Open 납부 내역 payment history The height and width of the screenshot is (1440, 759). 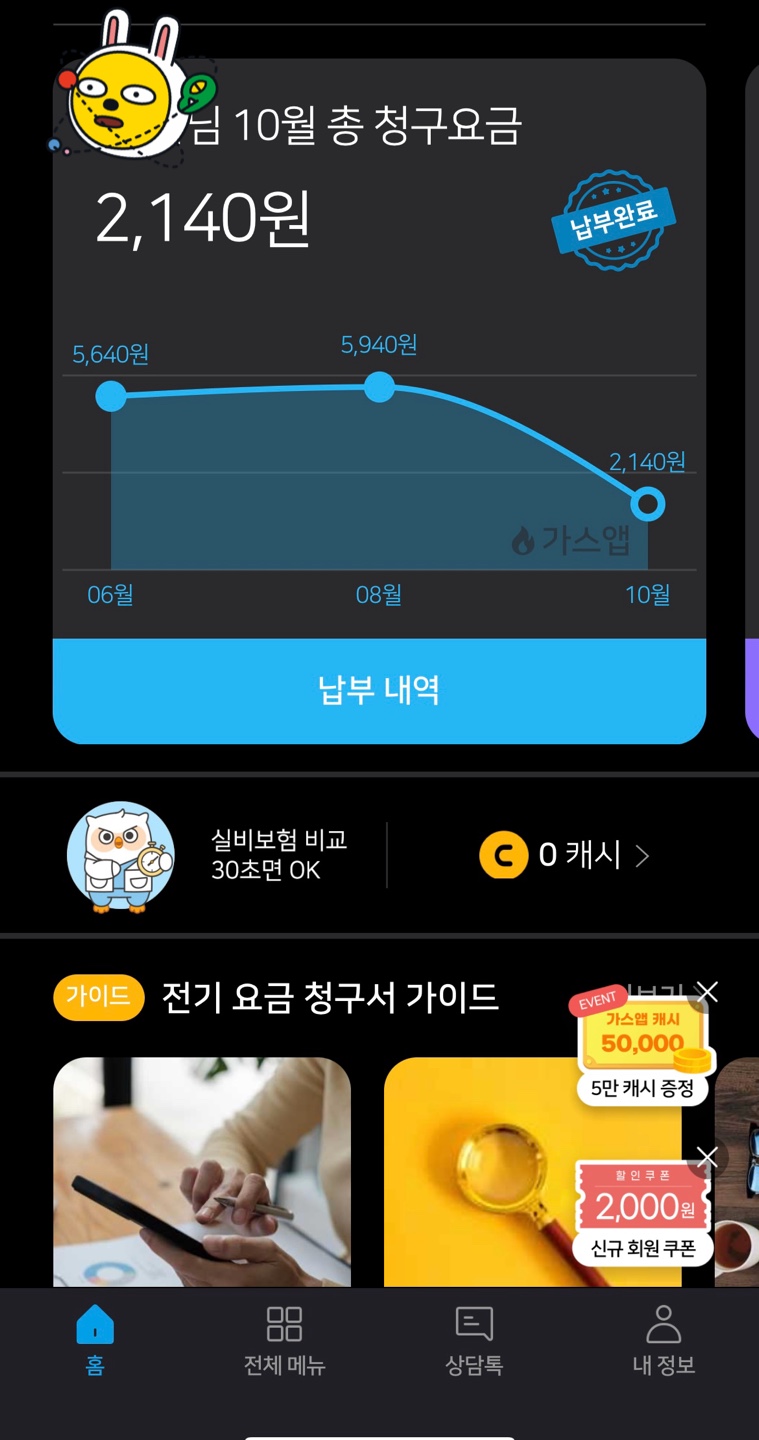[x=379, y=691]
